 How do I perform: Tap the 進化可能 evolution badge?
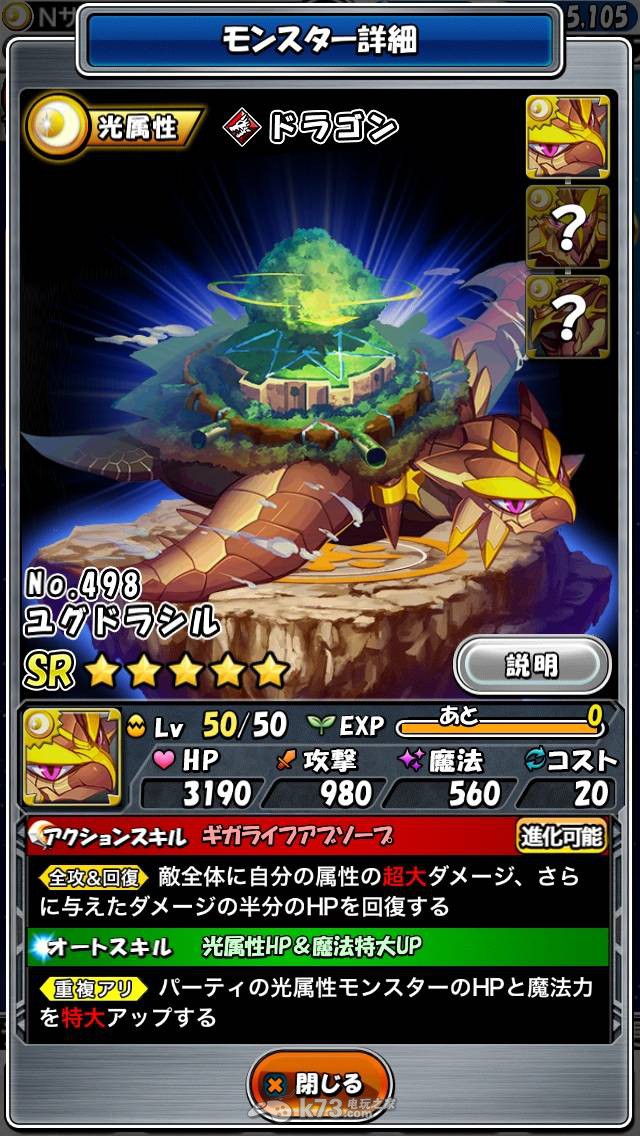(x=560, y=835)
